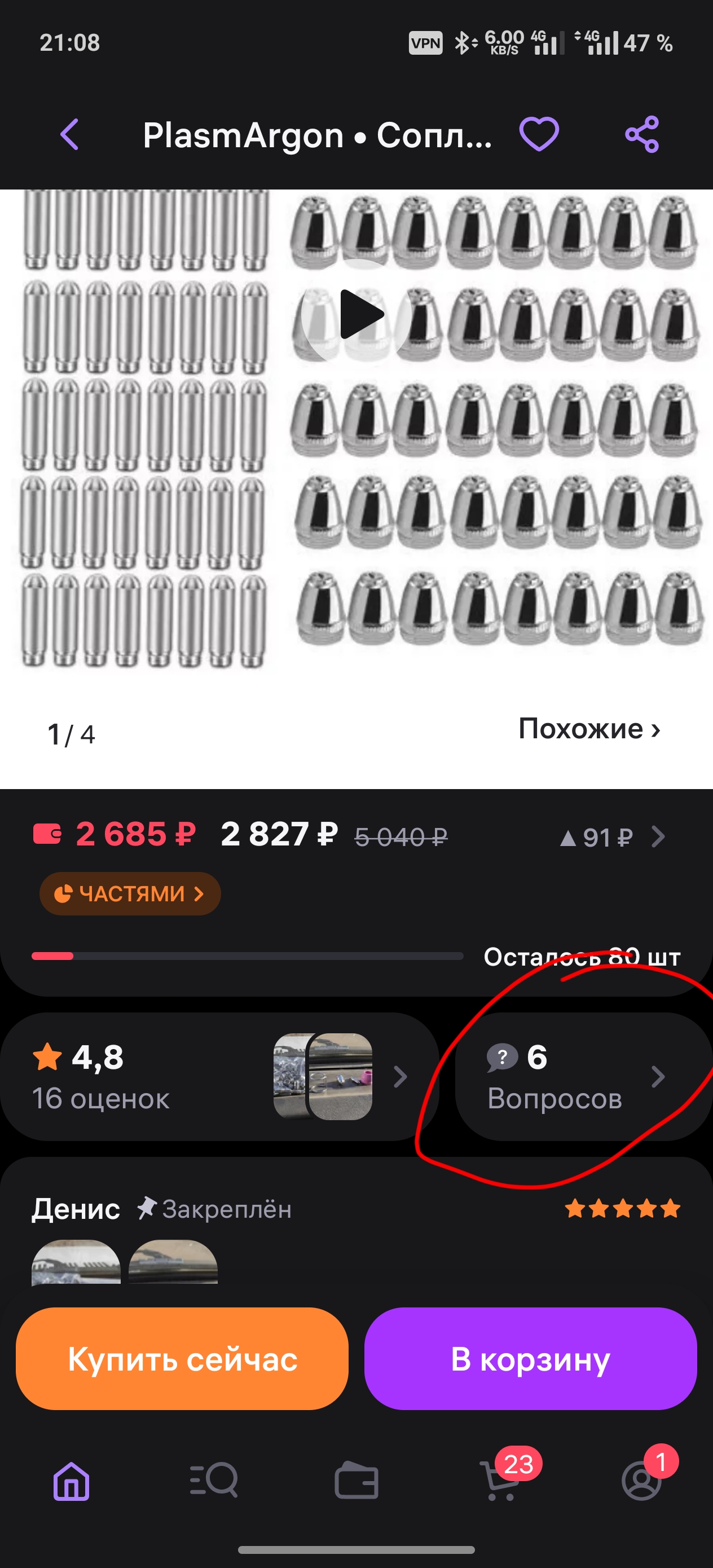
Task: Open the ЧАСТЯМИ installment chip
Action: (x=130, y=893)
